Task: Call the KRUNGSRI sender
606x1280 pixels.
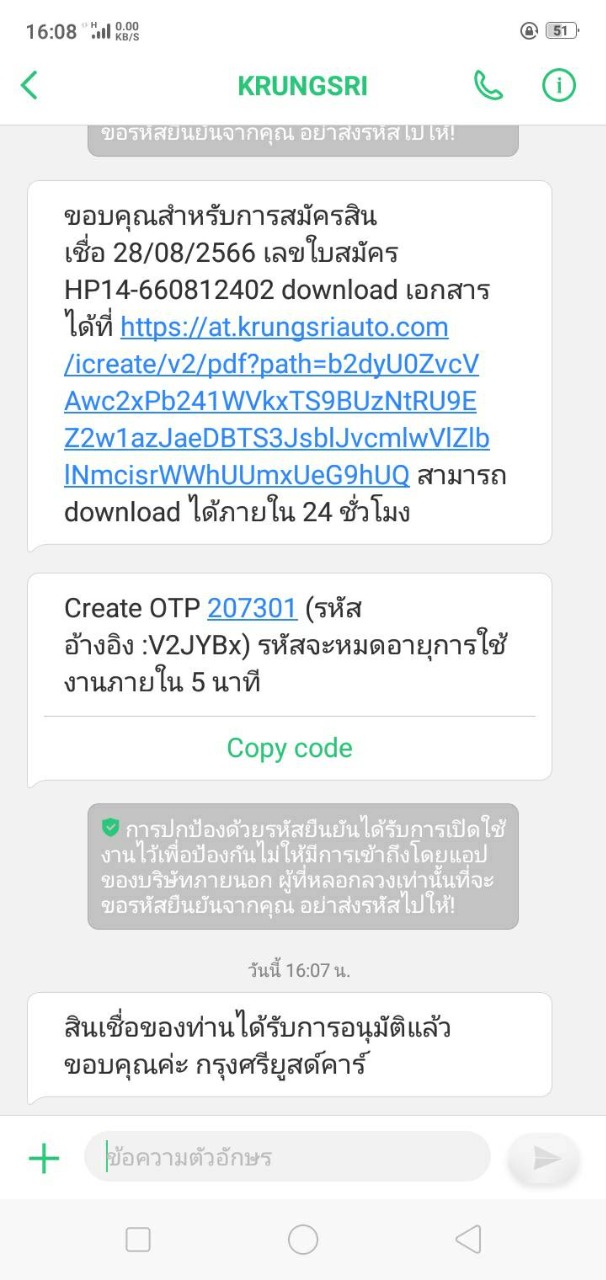Action: click(488, 86)
